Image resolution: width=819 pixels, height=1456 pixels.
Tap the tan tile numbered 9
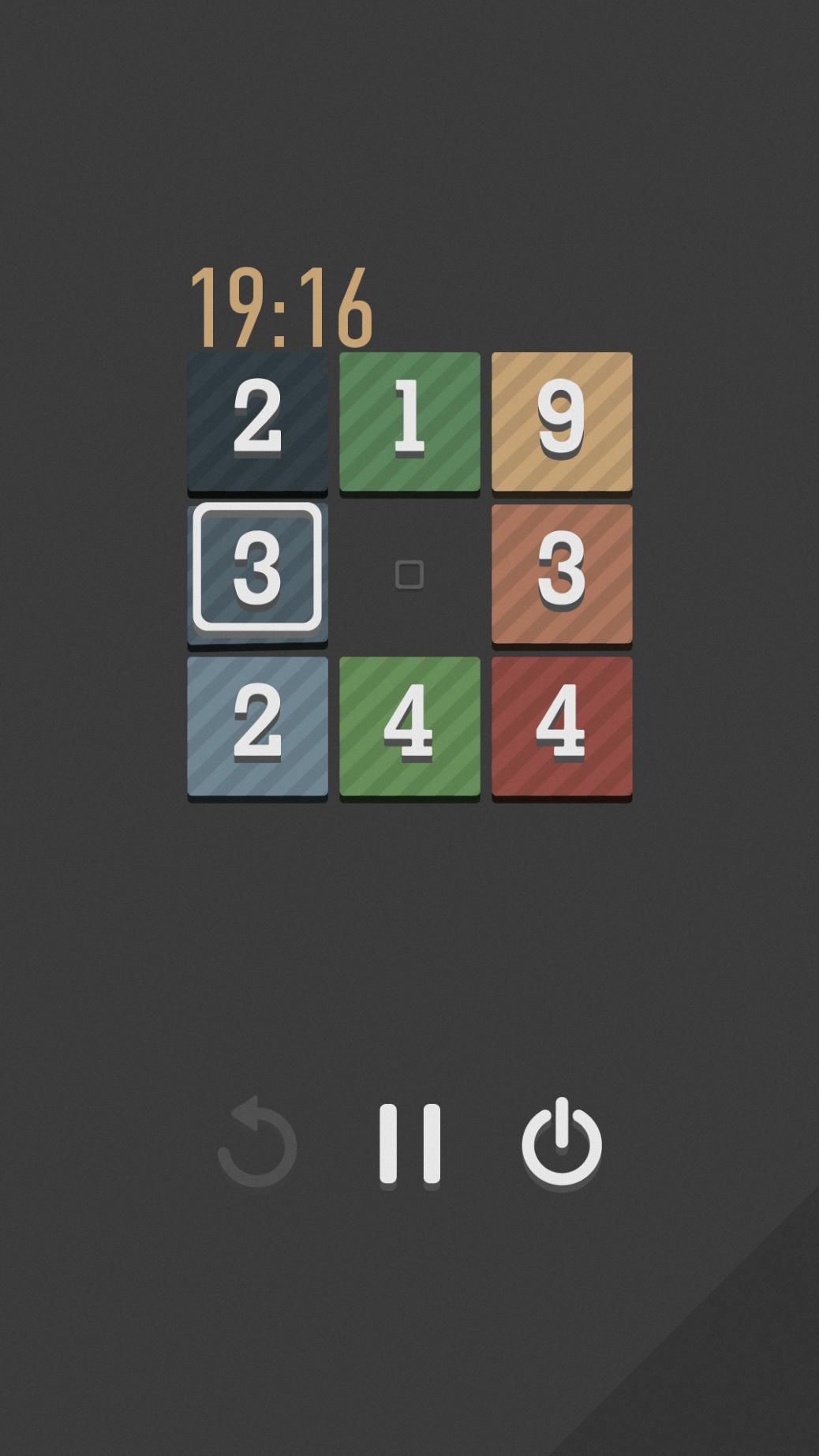(562, 421)
